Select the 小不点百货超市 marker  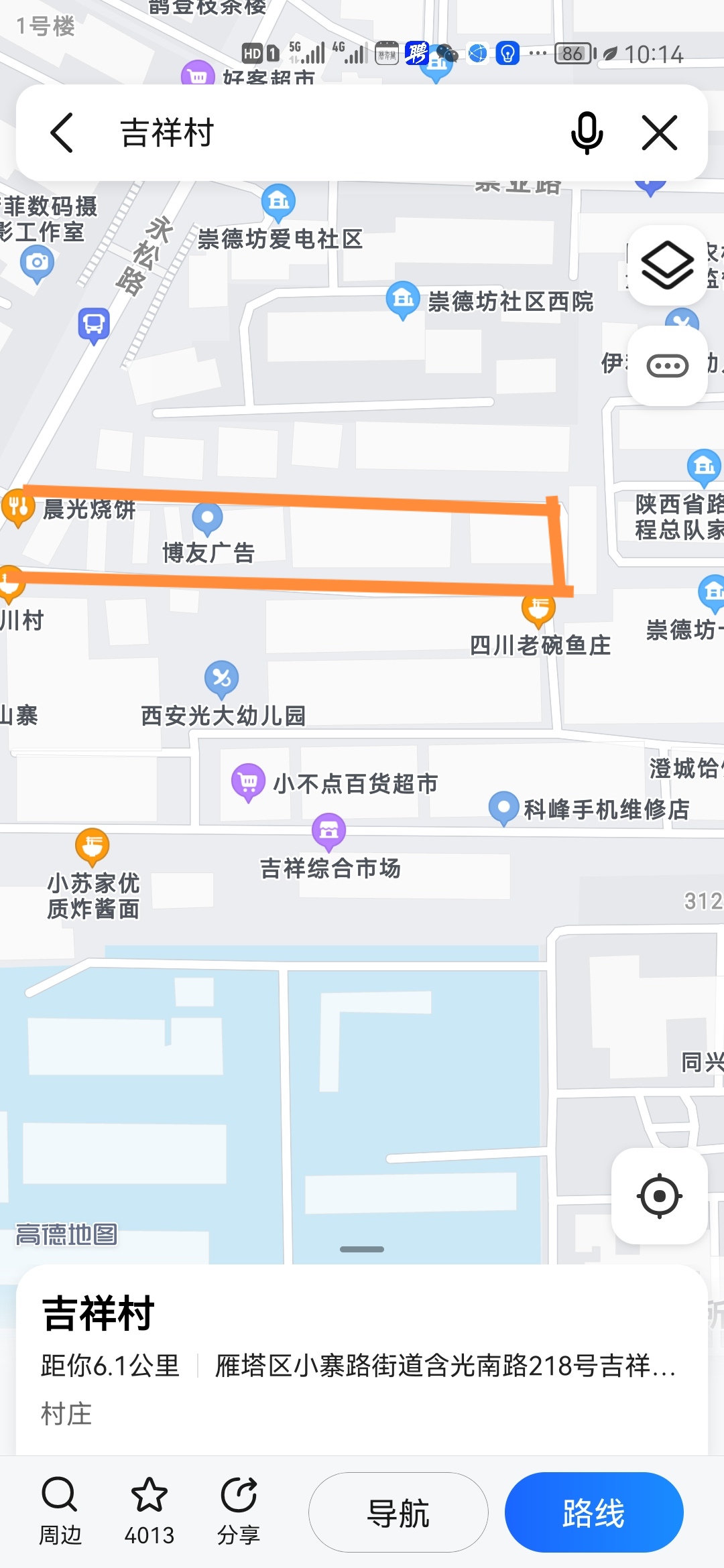pos(249,781)
